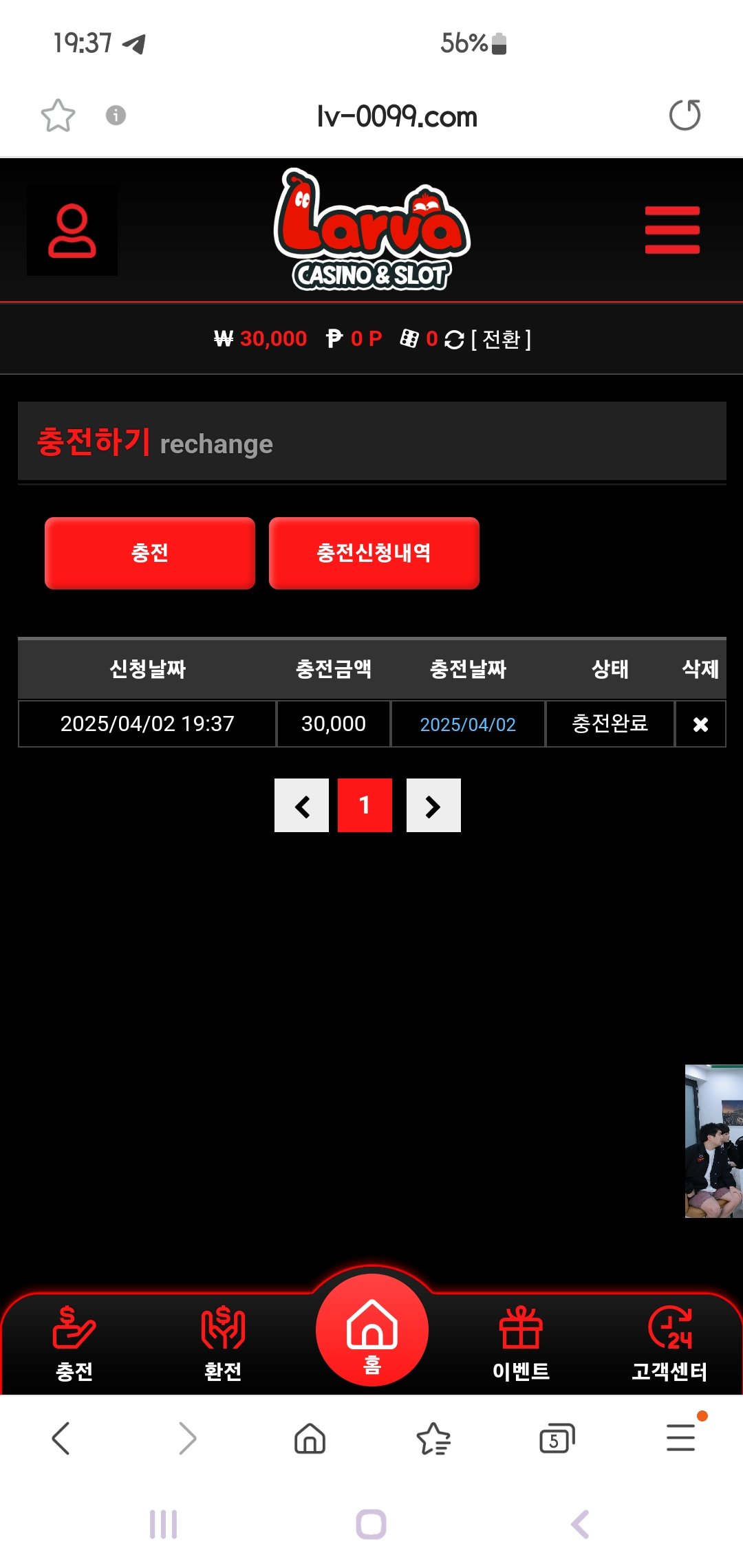Viewport: 743px width, 1568px height.
Task: Go to the 홈 home tab
Action: point(372,1331)
